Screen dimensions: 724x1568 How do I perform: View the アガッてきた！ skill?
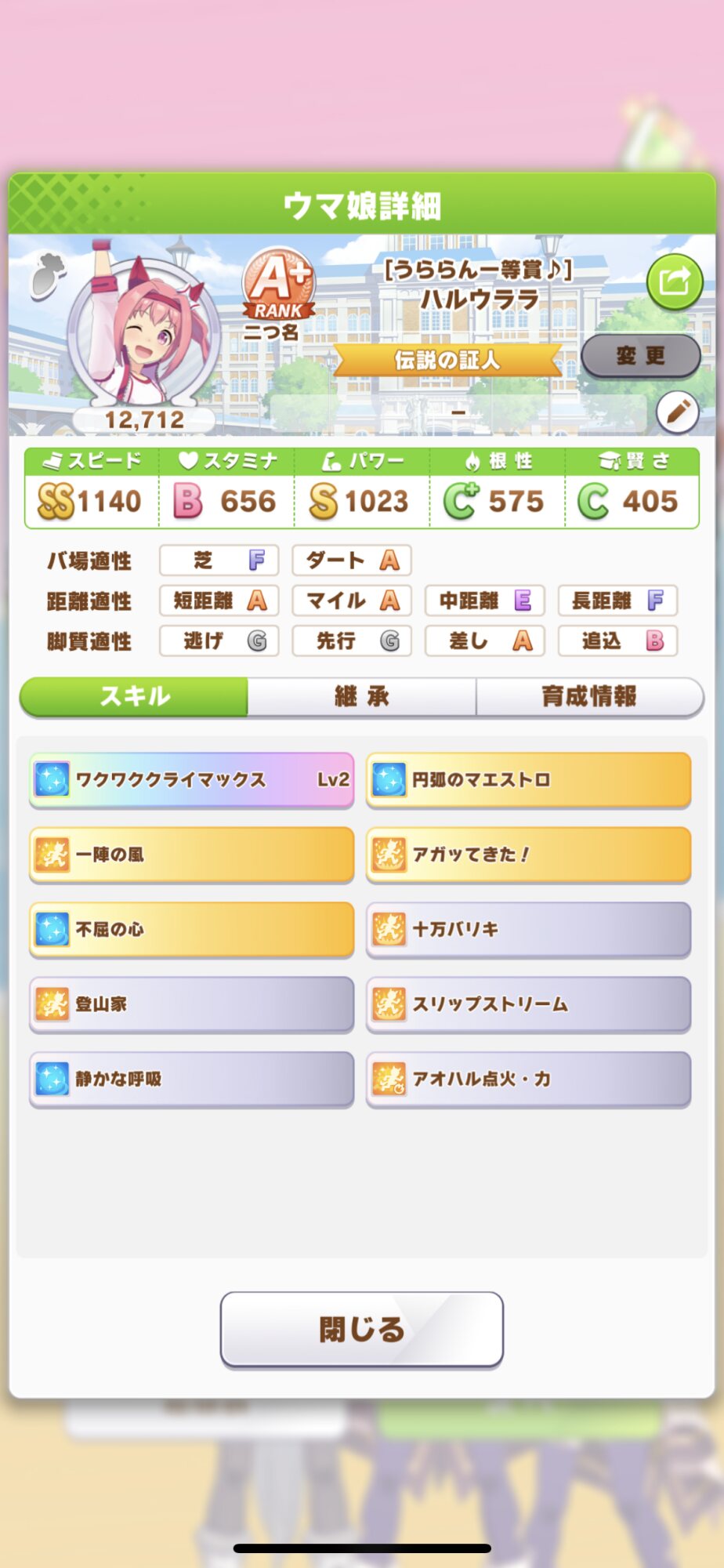coord(528,855)
